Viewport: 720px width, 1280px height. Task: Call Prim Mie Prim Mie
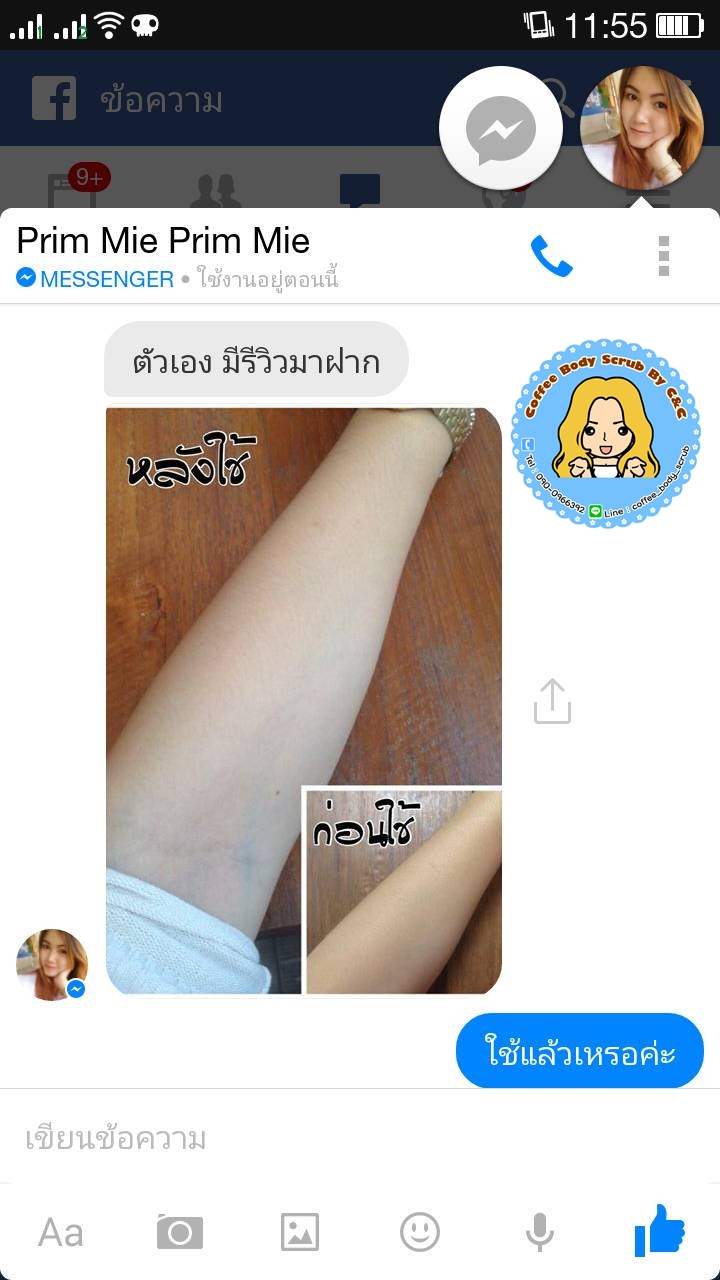click(551, 257)
